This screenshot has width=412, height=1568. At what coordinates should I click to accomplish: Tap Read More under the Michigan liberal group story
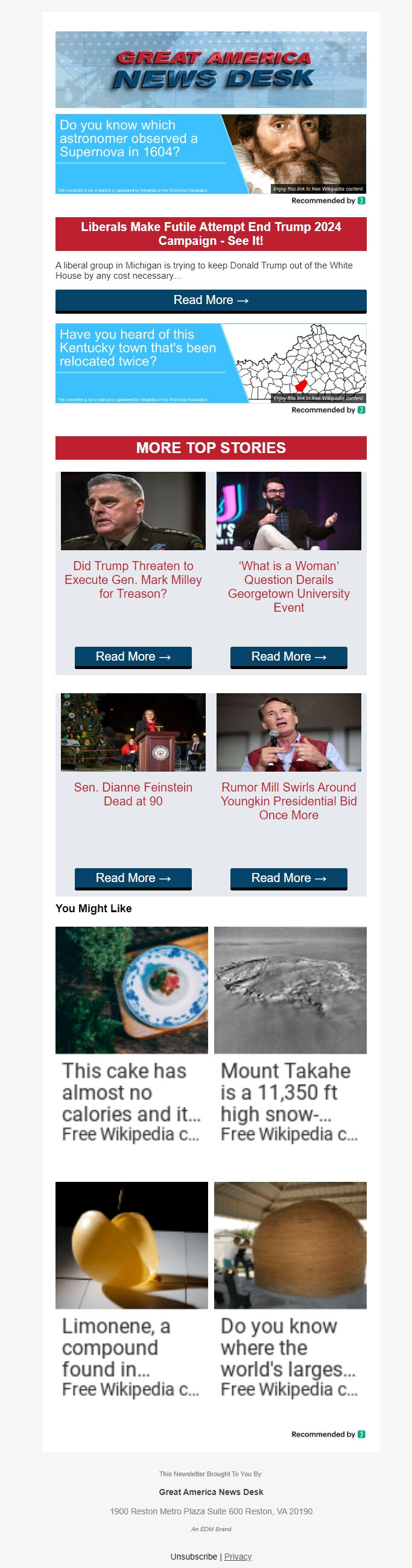[x=211, y=300]
